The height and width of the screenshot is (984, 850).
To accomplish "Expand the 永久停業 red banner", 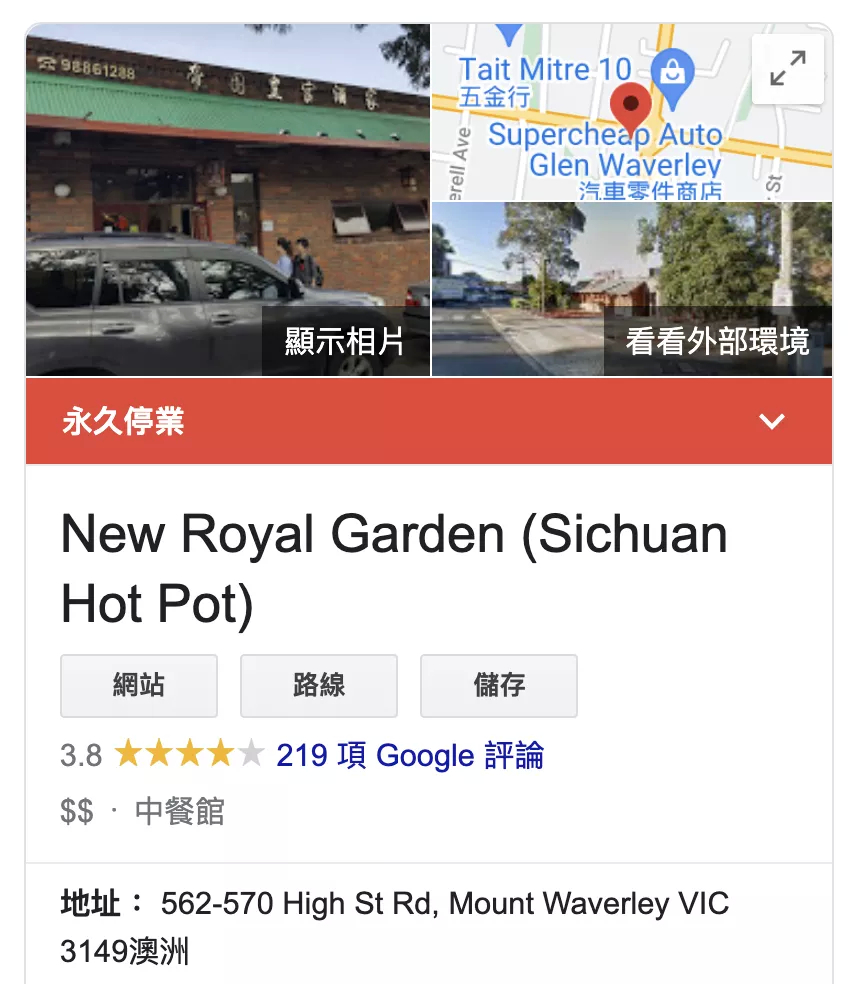I will point(771,421).
